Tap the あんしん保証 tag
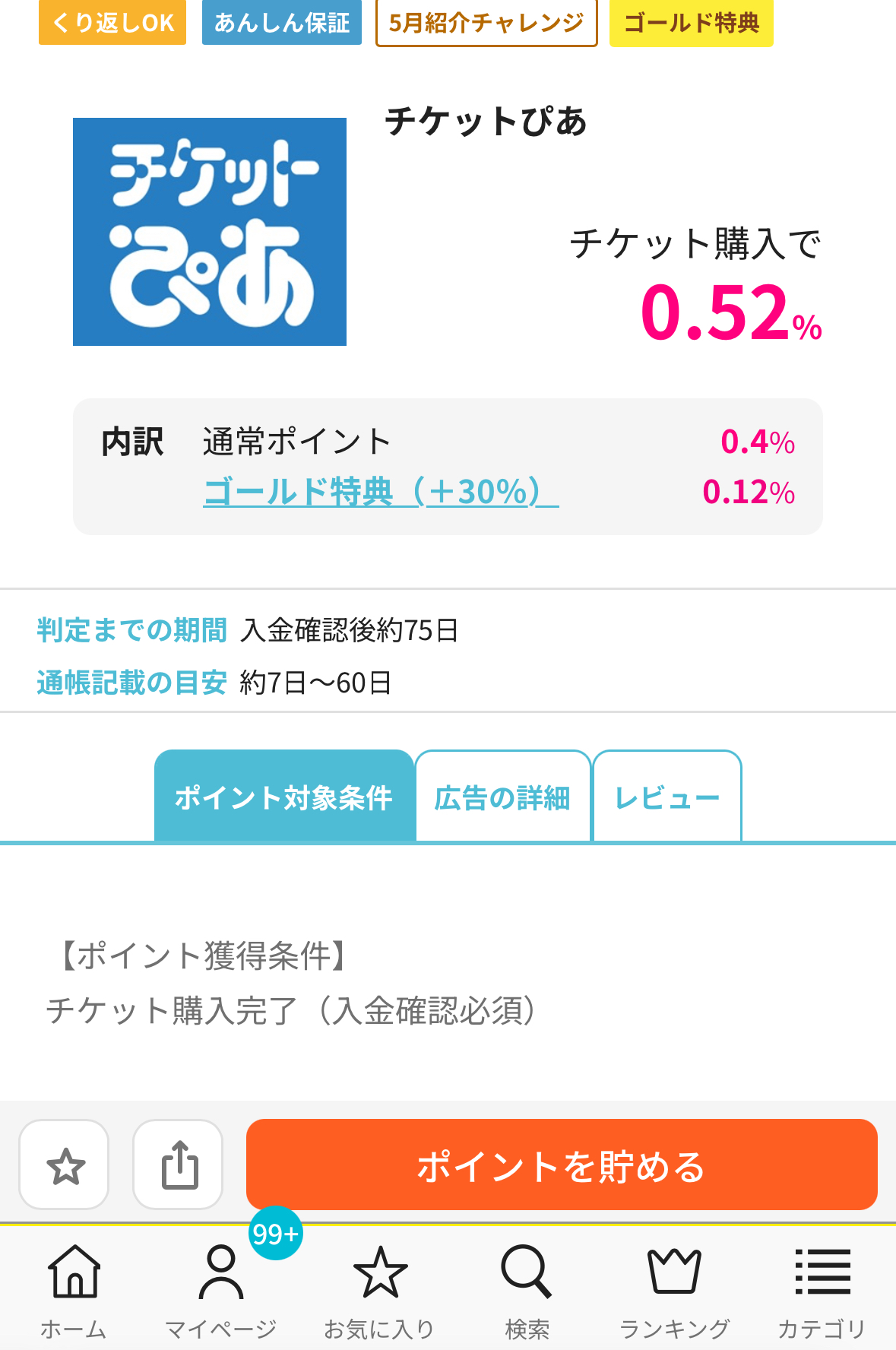Image resolution: width=896 pixels, height=1350 pixels. click(x=281, y=23)
